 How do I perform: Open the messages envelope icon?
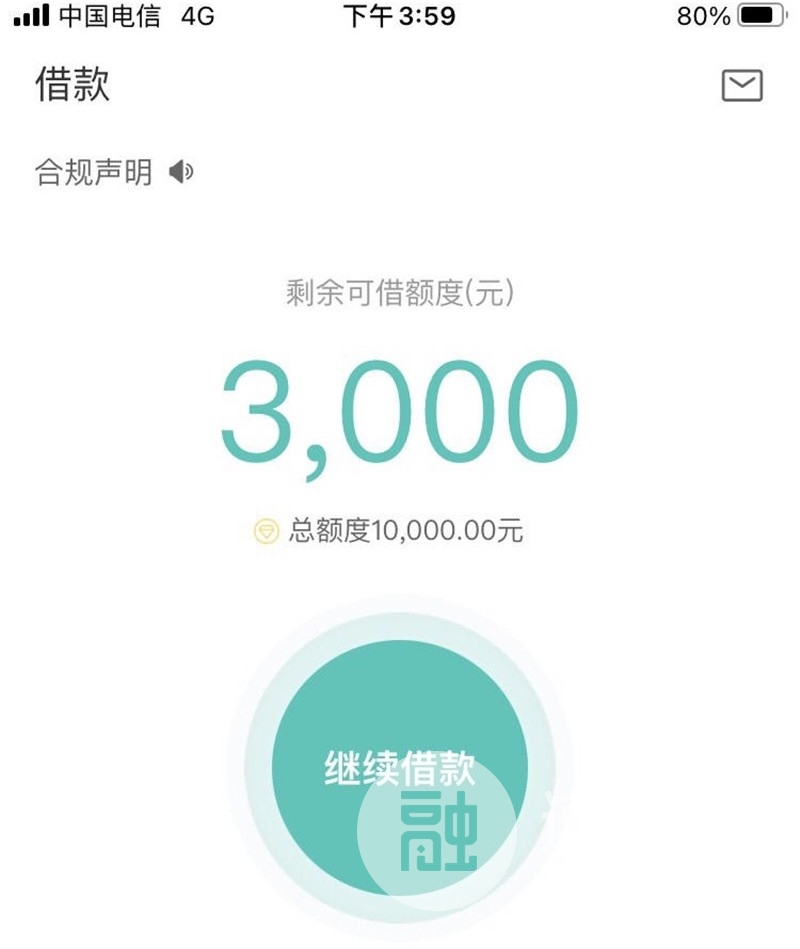(x=742, y=86)
